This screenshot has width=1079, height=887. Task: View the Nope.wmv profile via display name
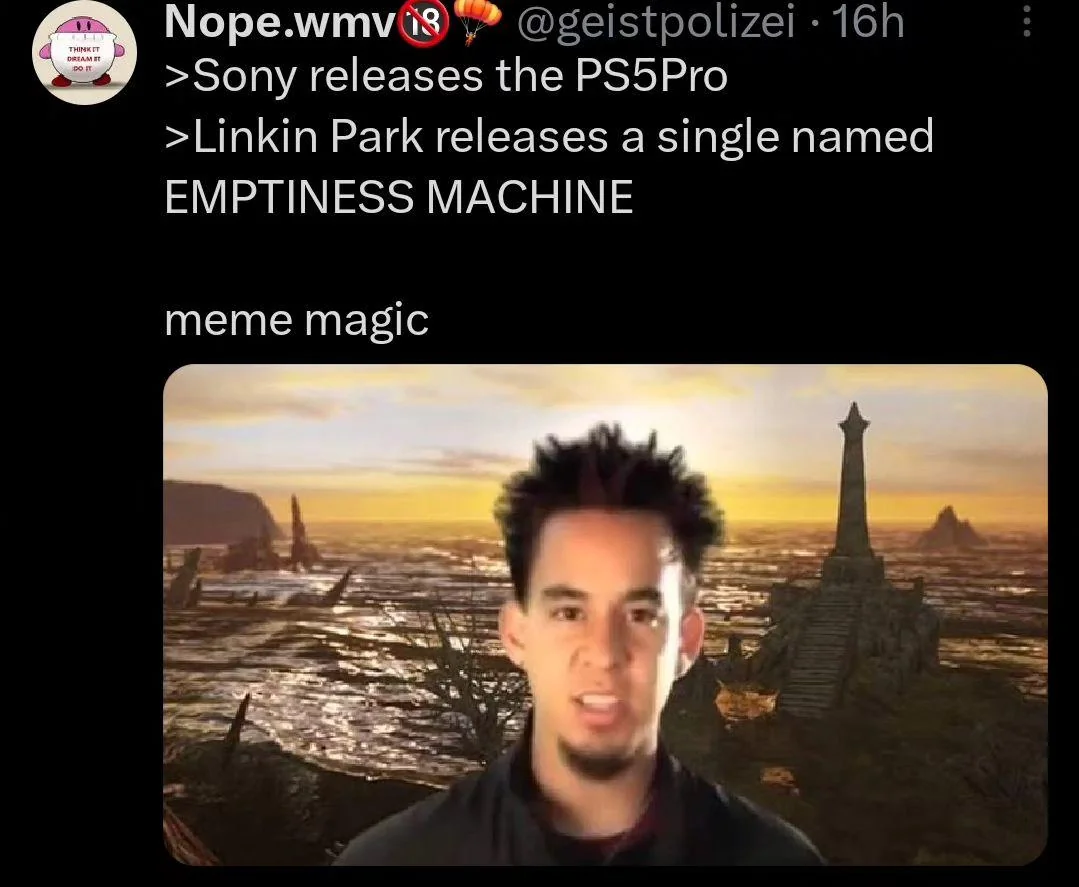coord(280,23)
